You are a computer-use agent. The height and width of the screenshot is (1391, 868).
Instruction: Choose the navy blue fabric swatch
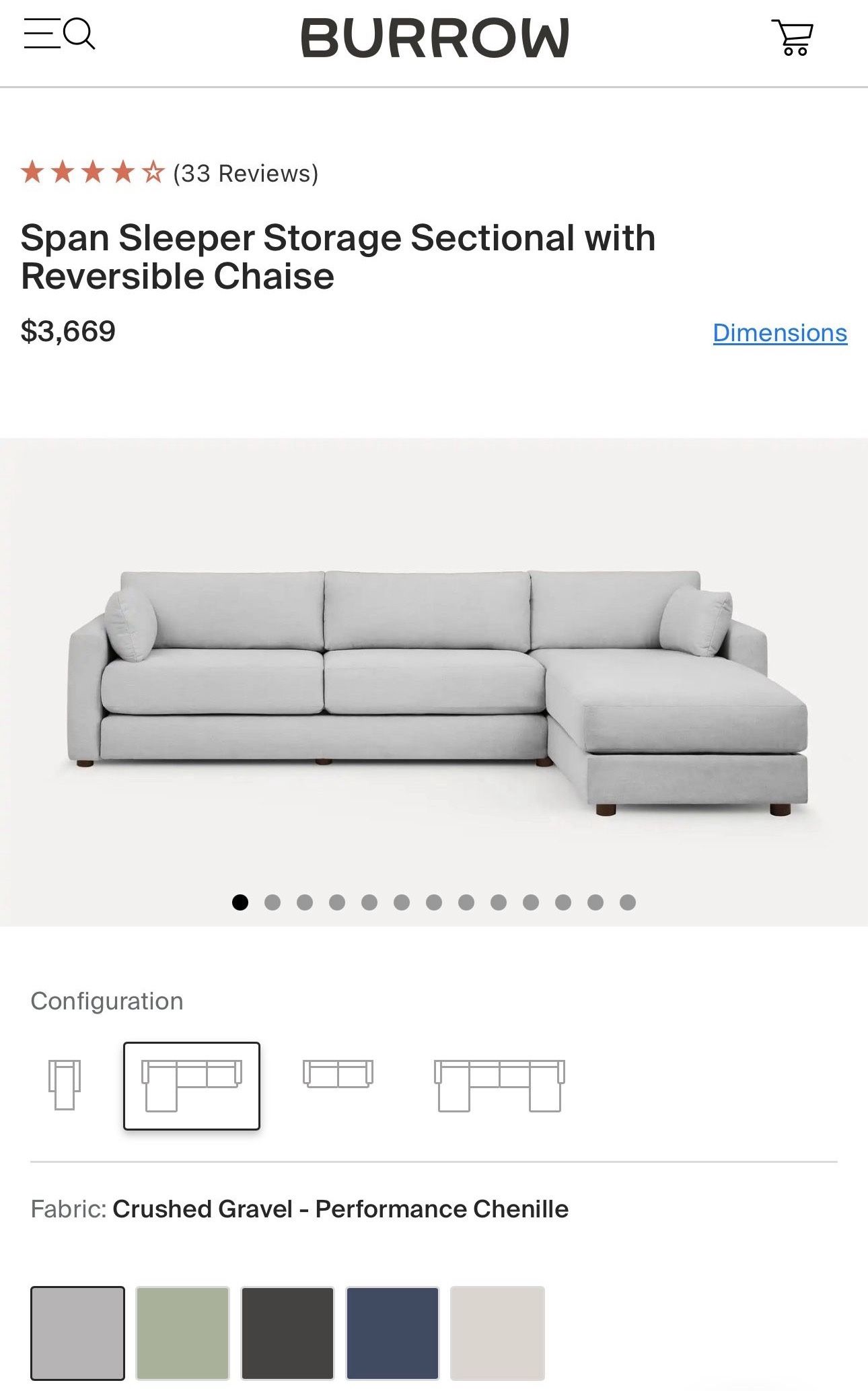393,1333
